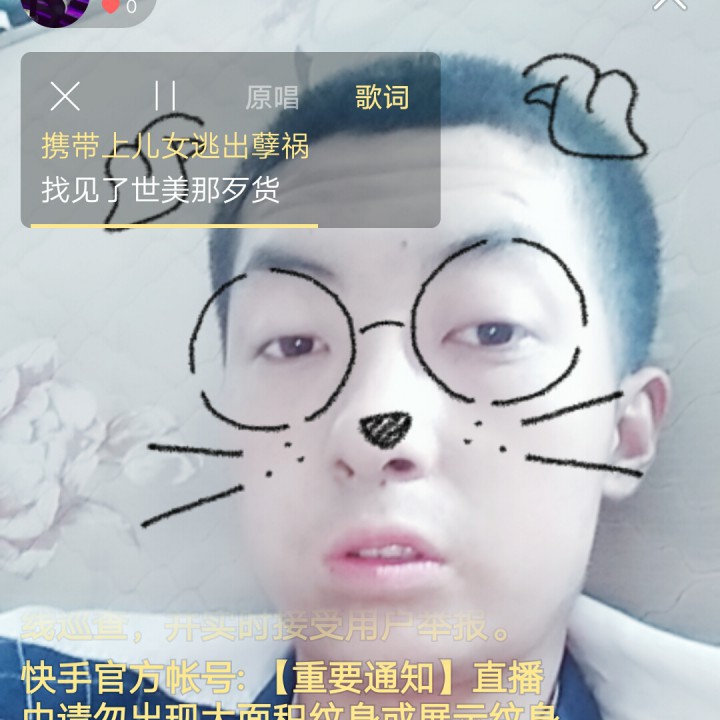Pause the song playback

pos(166,97)
